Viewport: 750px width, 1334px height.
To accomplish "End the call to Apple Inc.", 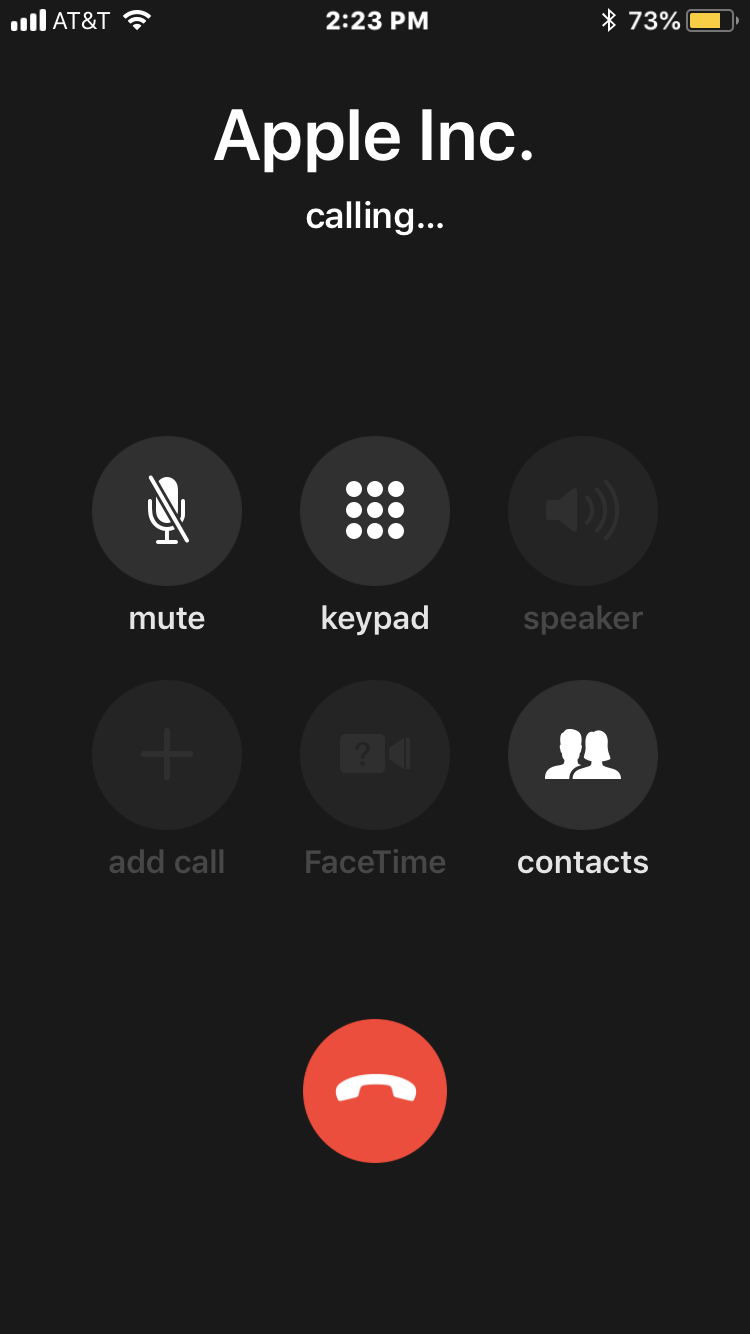I will pyautogui.click(x=375, y=1090).
